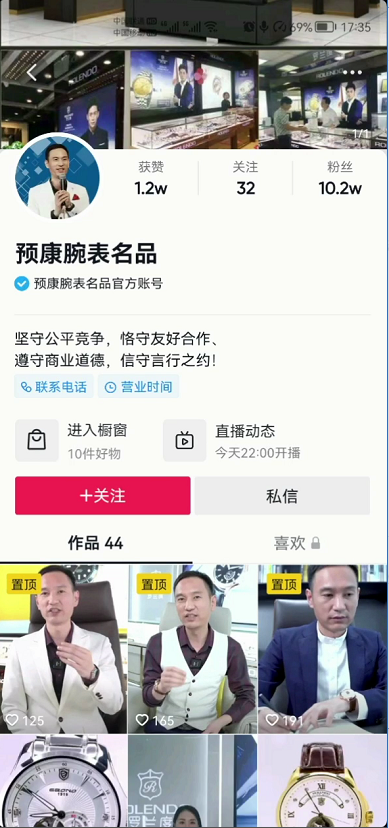Open 直播动态 live schedule
Viewport: 389px width, 828px height.
[232, 440]
